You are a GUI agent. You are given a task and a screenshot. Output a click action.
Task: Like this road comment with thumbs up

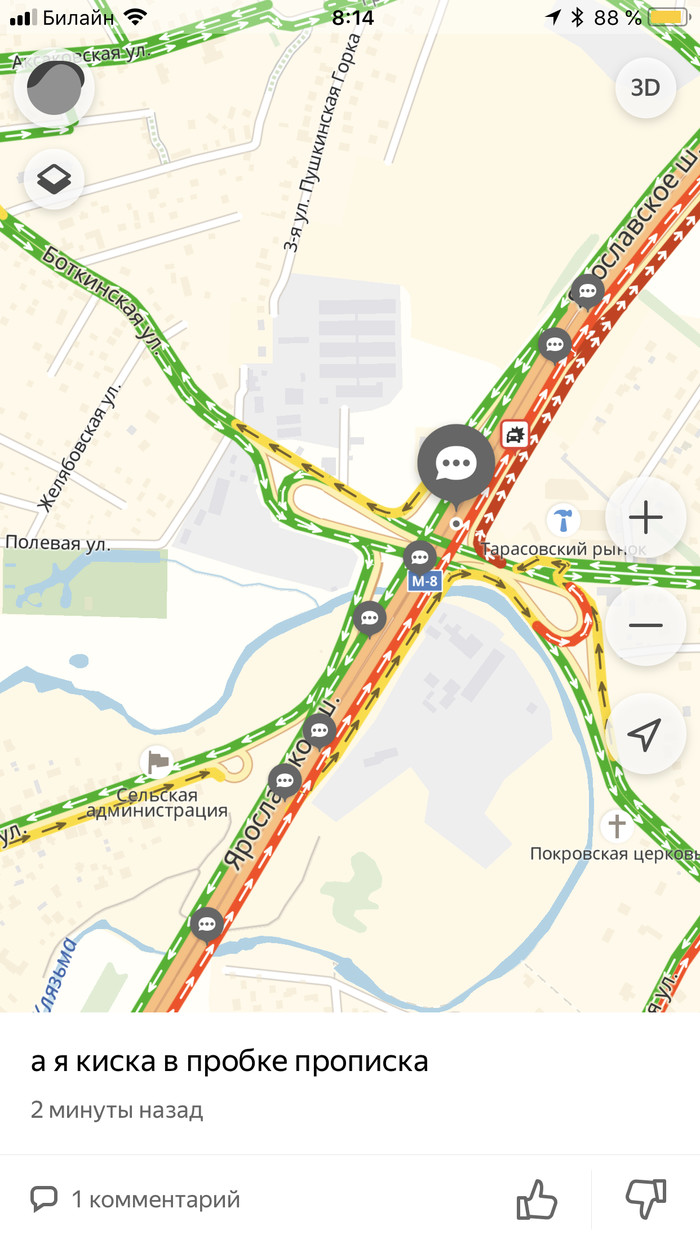(x=536, y=1199)
